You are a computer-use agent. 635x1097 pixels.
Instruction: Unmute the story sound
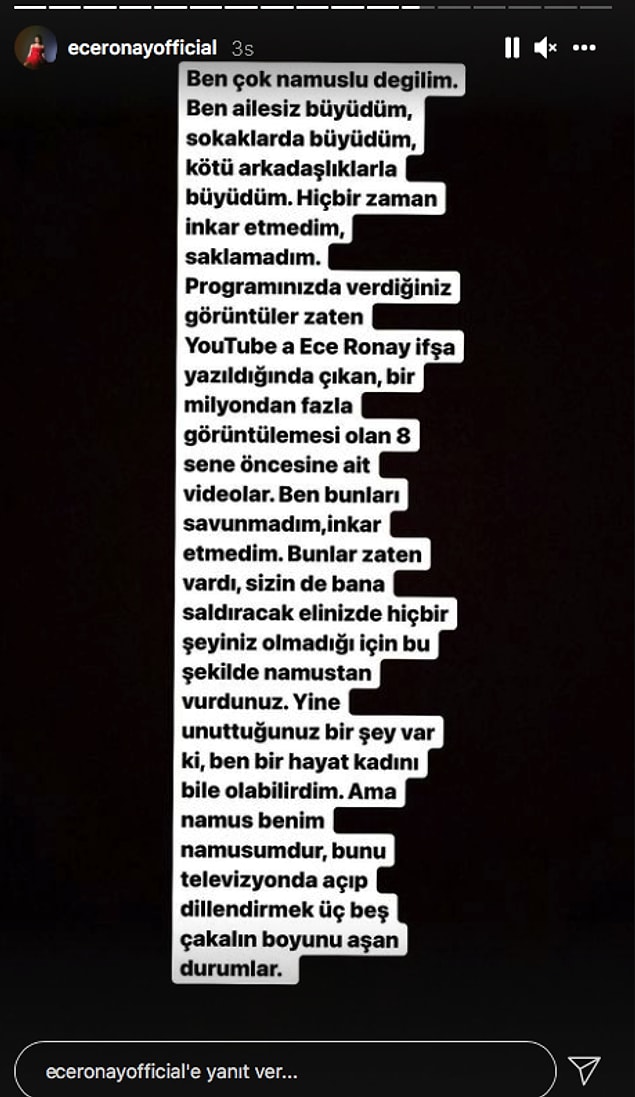545,47
